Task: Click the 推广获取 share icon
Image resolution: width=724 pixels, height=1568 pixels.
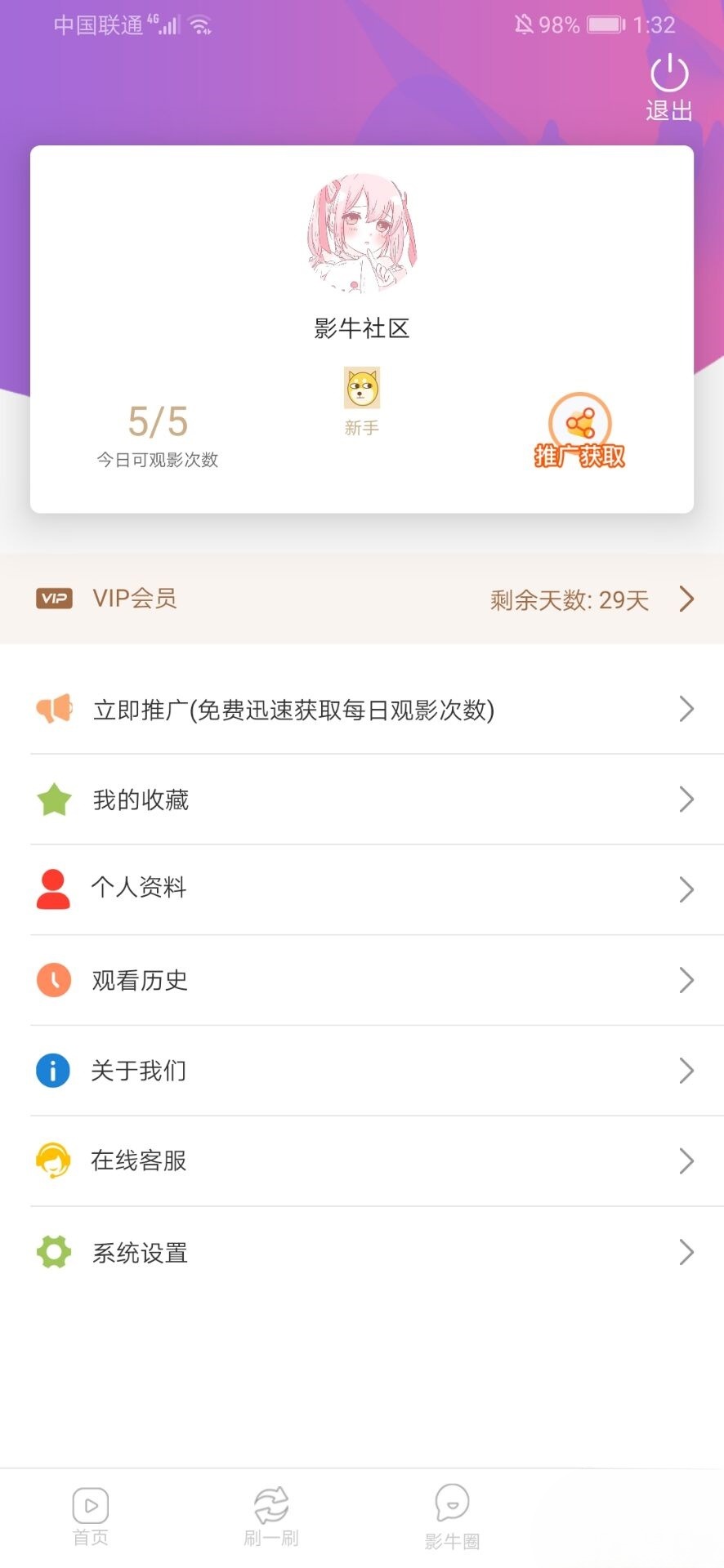Action: [579, 423]
